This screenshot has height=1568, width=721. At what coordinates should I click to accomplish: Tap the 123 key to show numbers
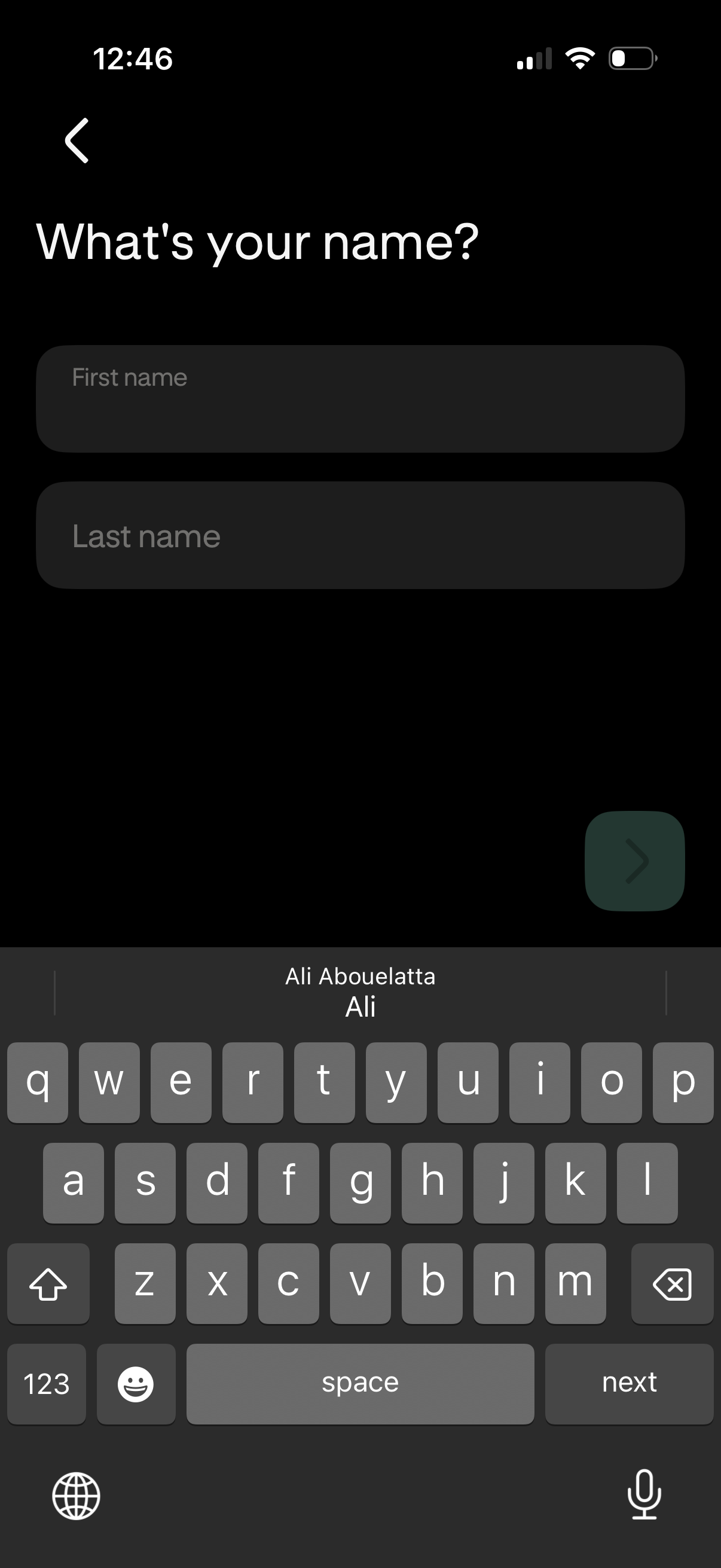pyautogui.click(x=46, y=1384)
